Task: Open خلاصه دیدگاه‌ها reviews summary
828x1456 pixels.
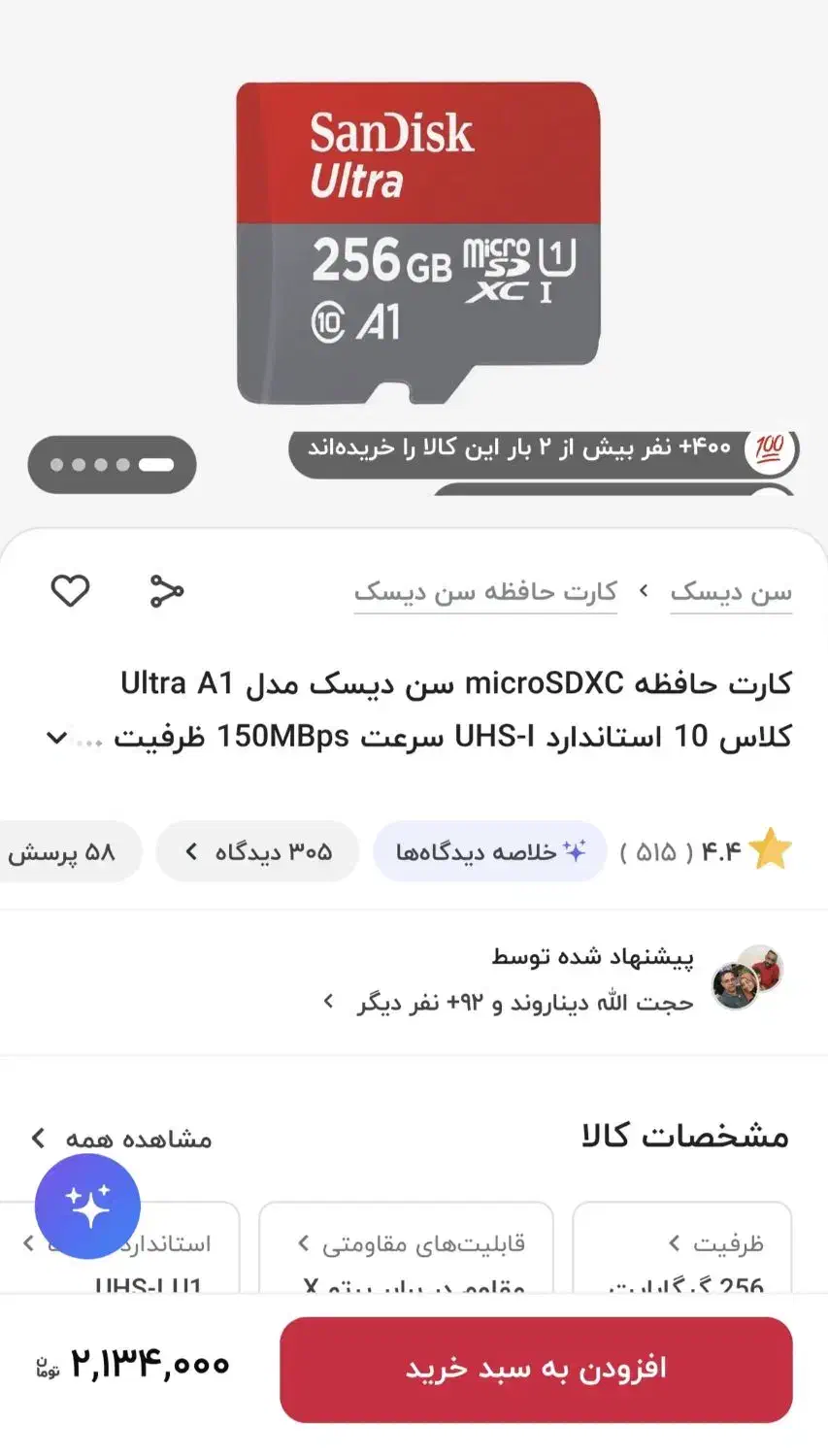Action: pos(490,851)
